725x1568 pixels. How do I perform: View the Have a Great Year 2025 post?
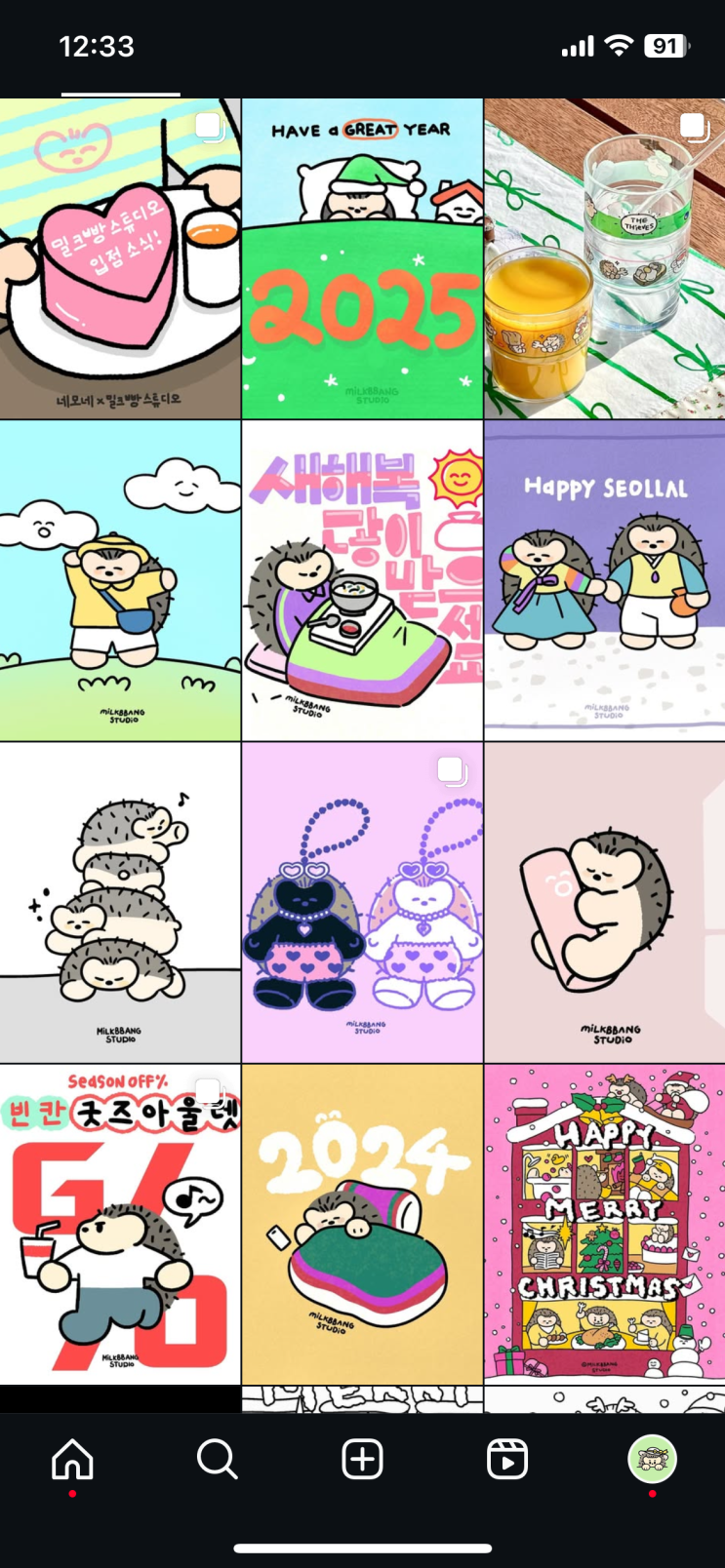click(362, 258)
